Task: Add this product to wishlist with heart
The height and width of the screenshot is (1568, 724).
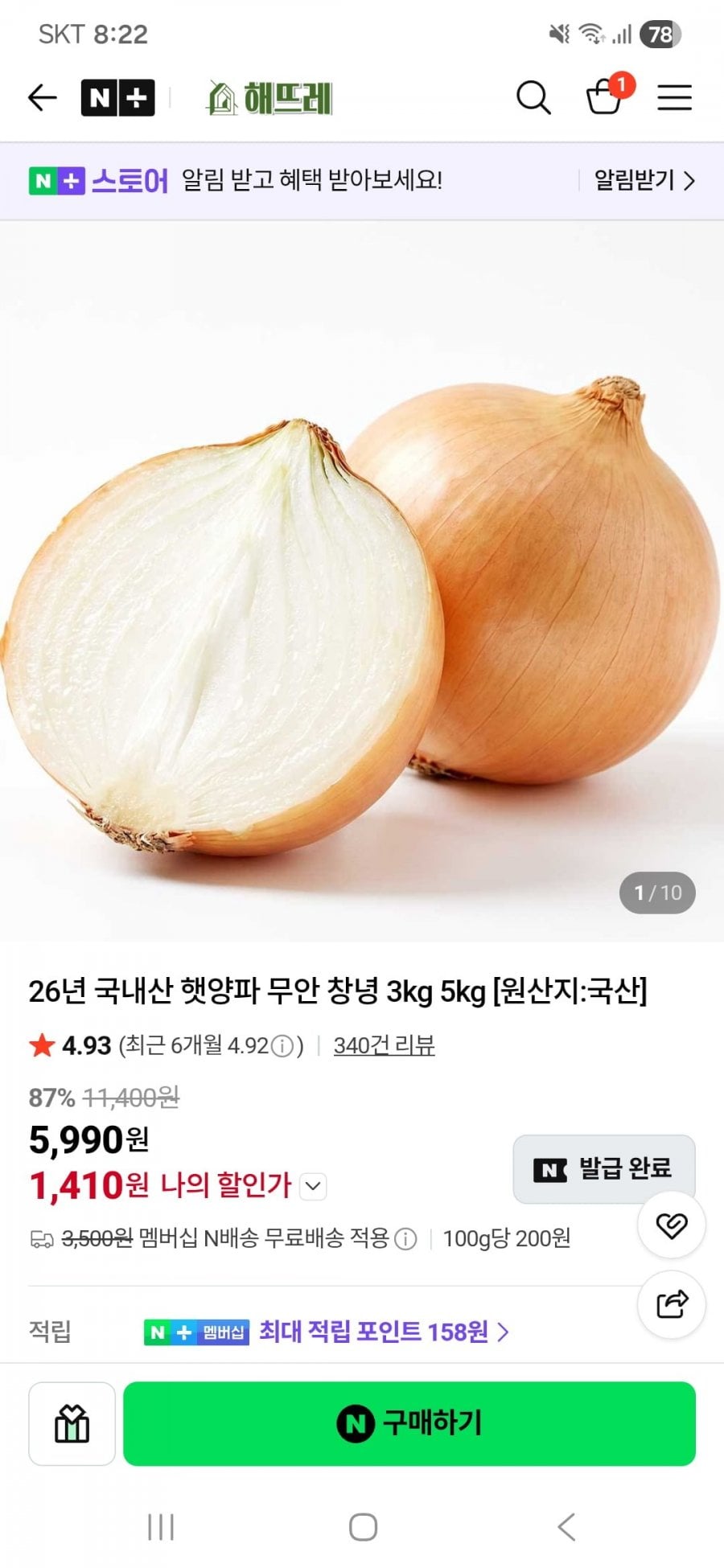Action: [672, 1225]
